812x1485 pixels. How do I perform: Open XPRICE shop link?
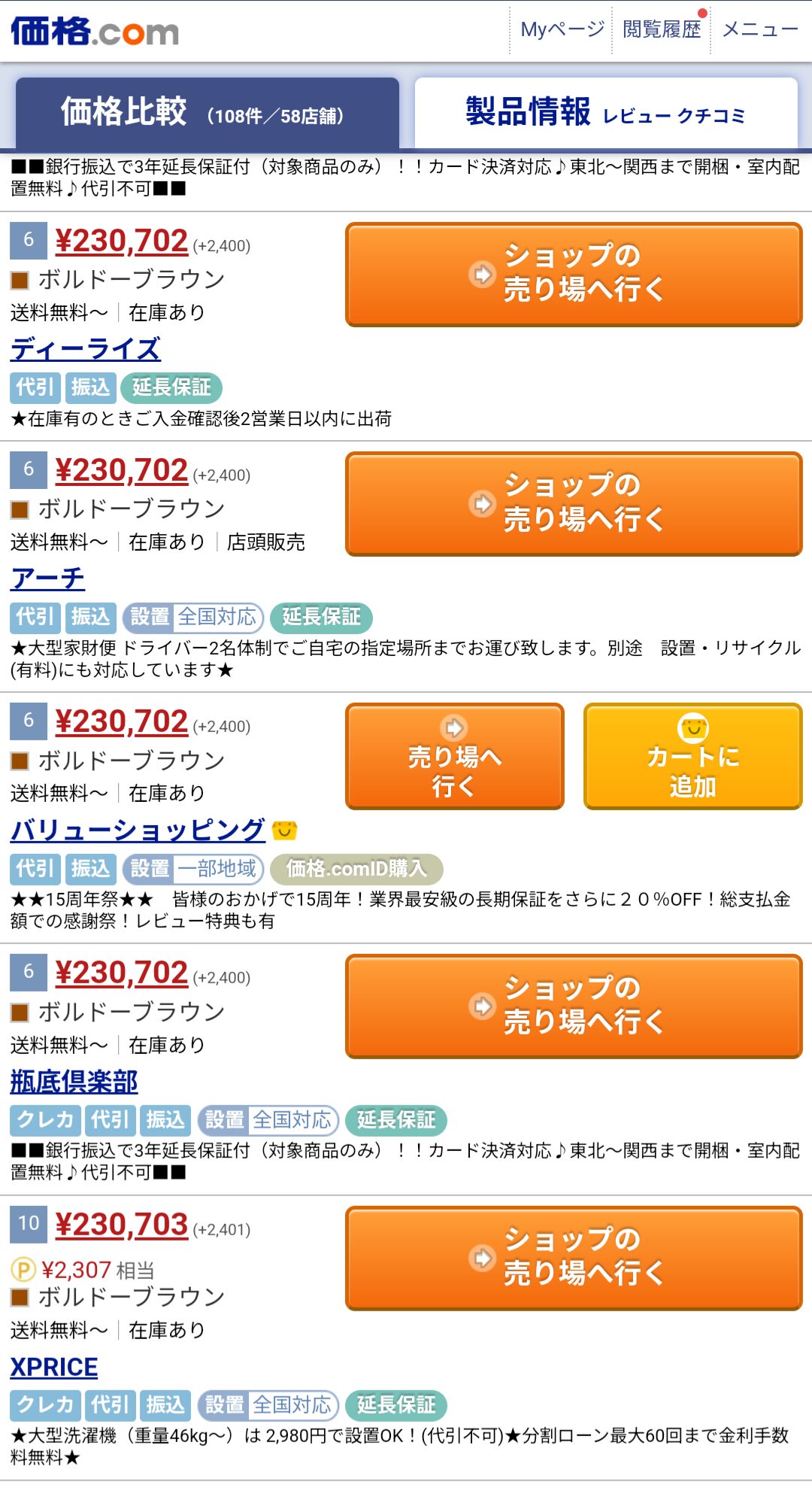[54, 1367]
